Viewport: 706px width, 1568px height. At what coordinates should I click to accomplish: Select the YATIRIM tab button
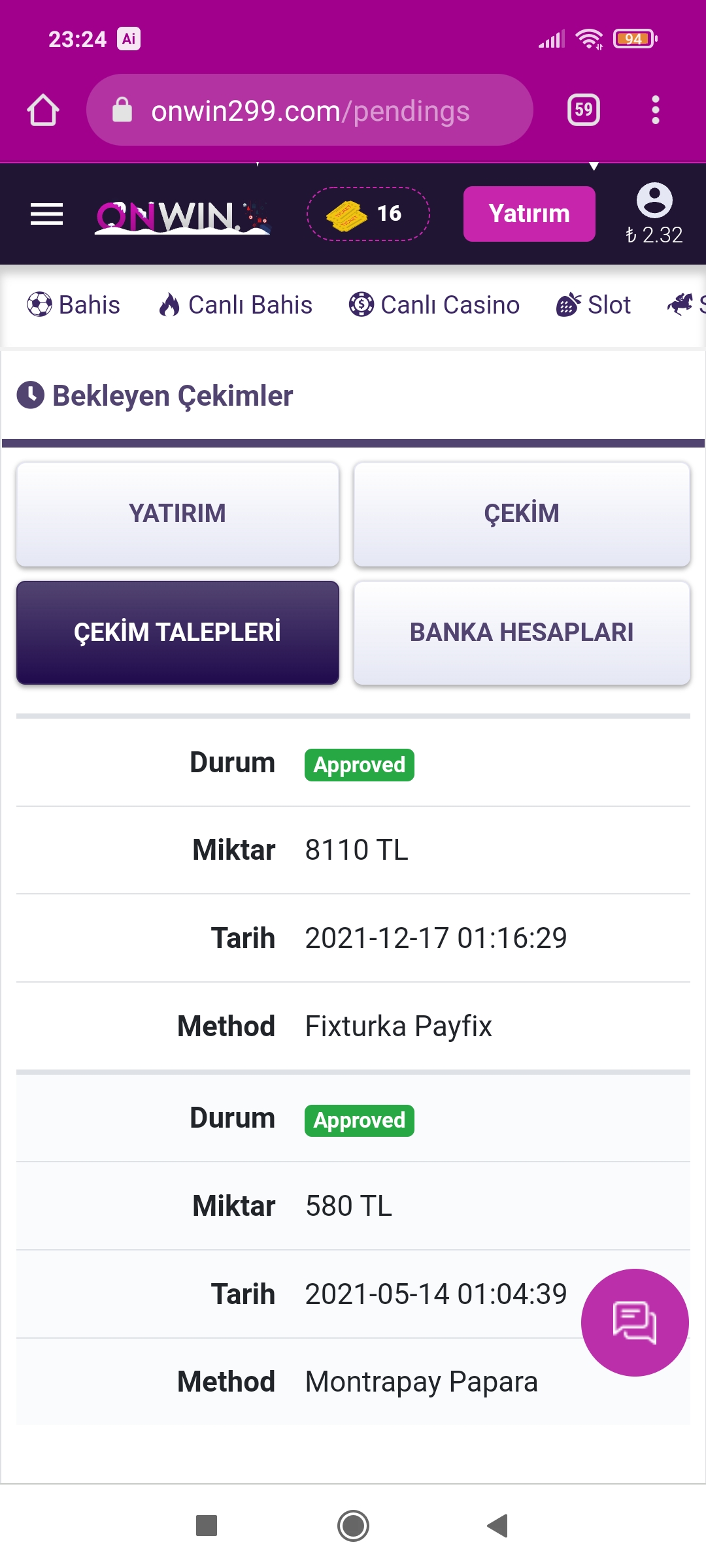[177, 514]
